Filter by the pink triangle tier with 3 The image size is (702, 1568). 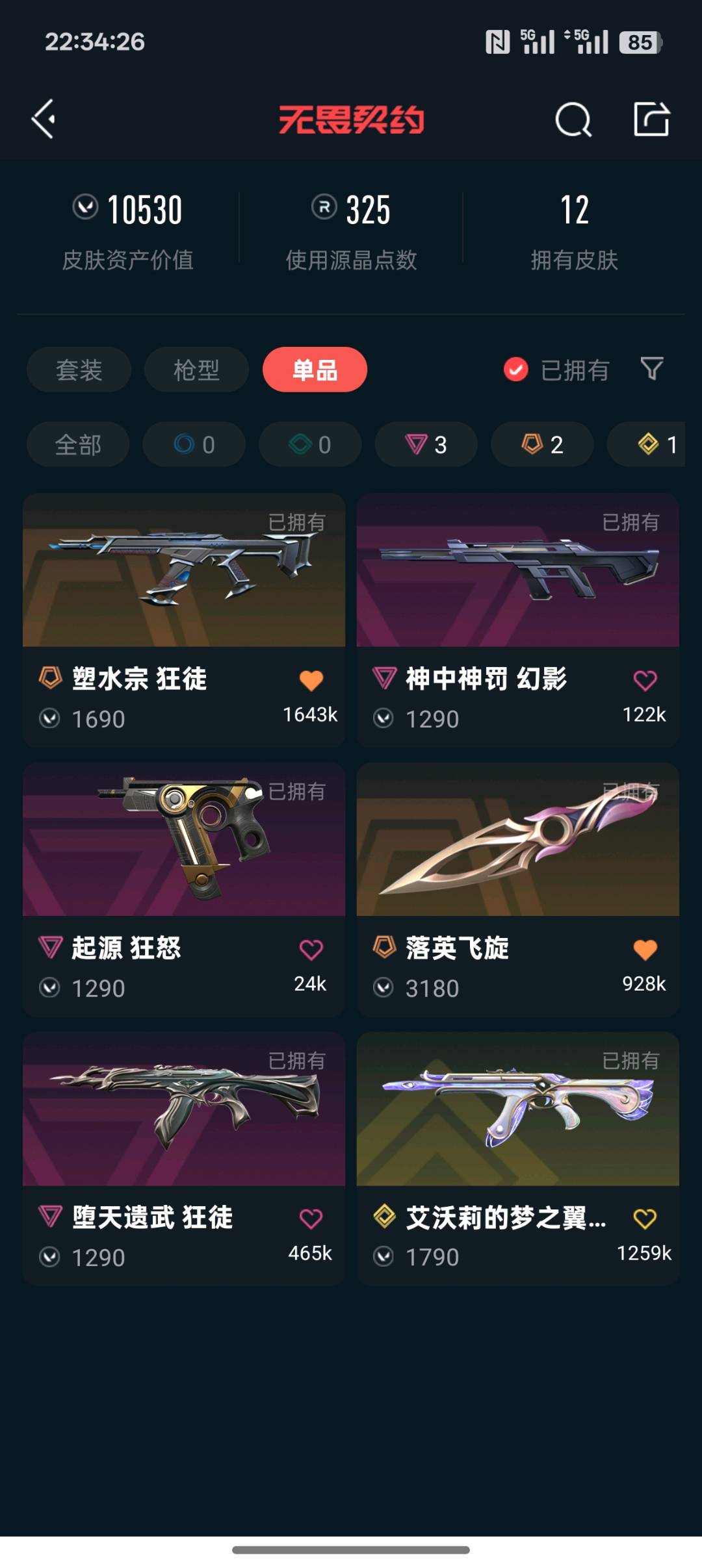tap(426, 444)
